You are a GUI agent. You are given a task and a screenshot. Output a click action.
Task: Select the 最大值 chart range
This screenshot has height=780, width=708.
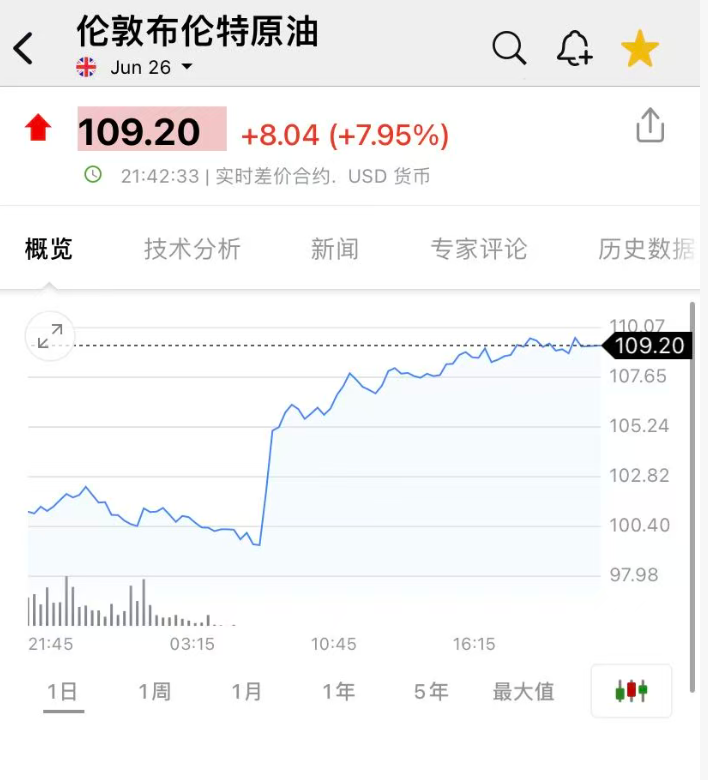tap(523, 691)
